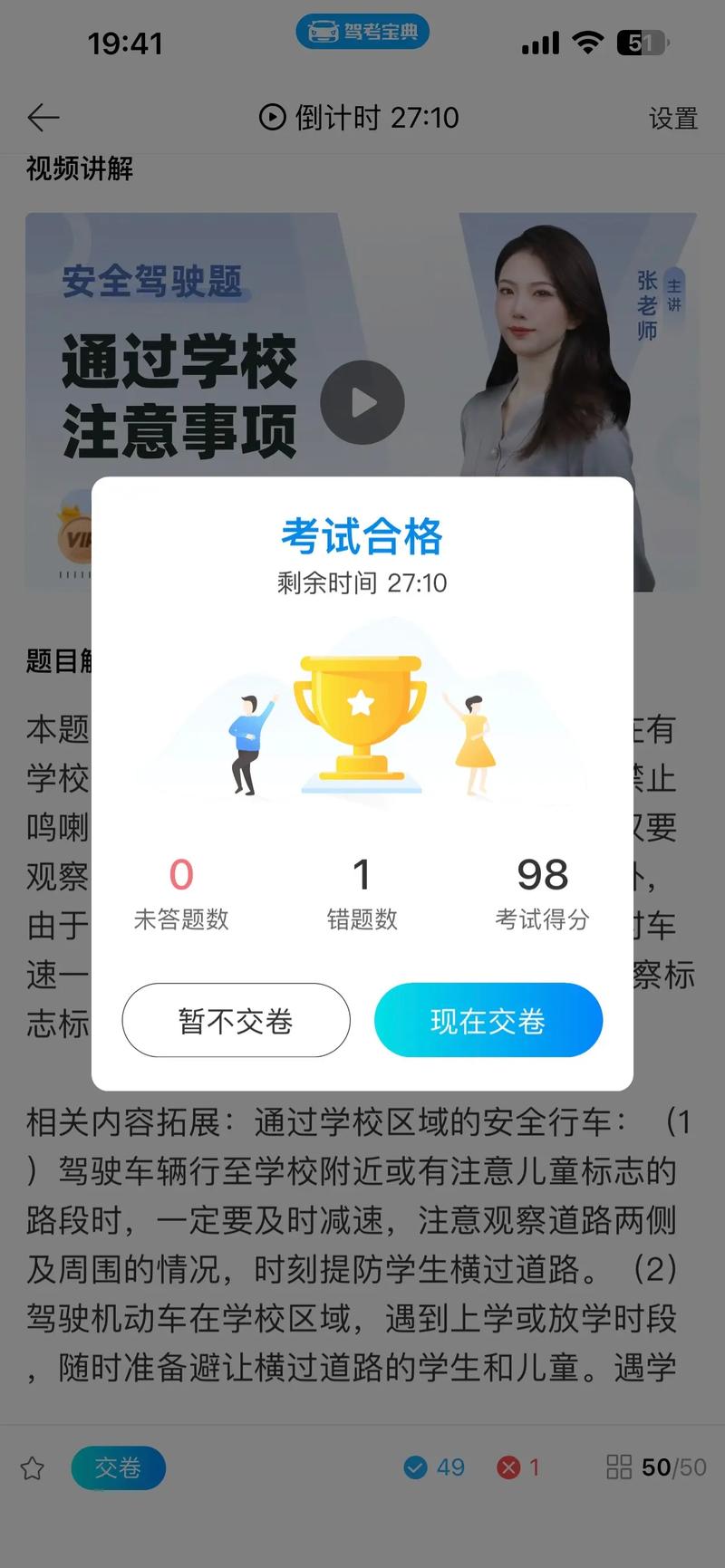Tap 现在交卷 to submit the exam now
This screenshot has height=1568, width=725.
488,1020
